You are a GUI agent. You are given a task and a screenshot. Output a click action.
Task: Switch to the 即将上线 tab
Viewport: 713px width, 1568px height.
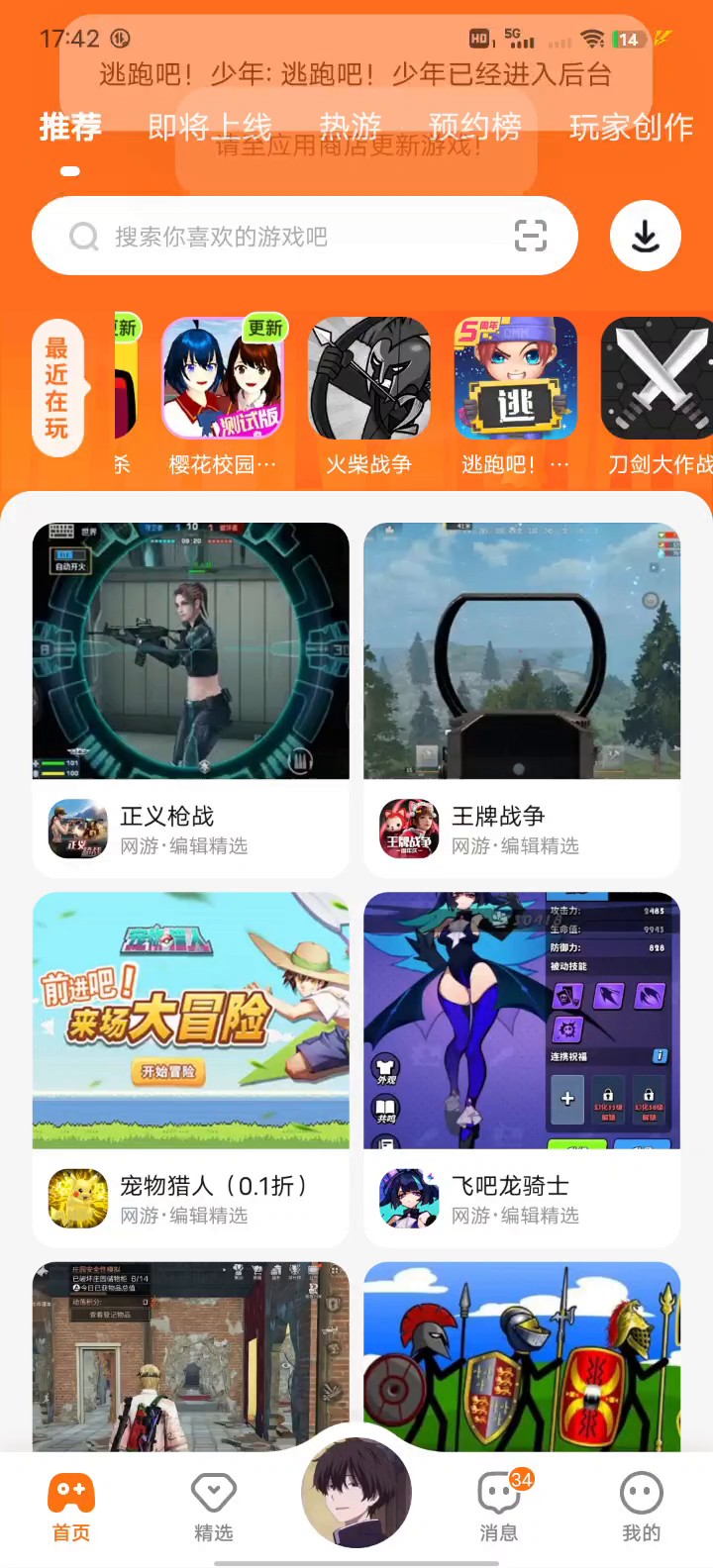209,127
